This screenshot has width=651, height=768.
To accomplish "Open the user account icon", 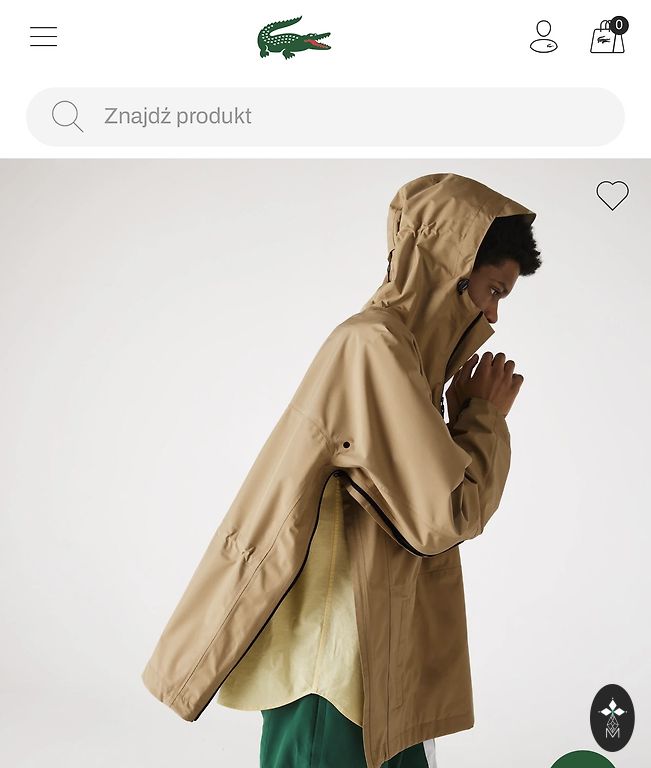I will pos(543,37).
